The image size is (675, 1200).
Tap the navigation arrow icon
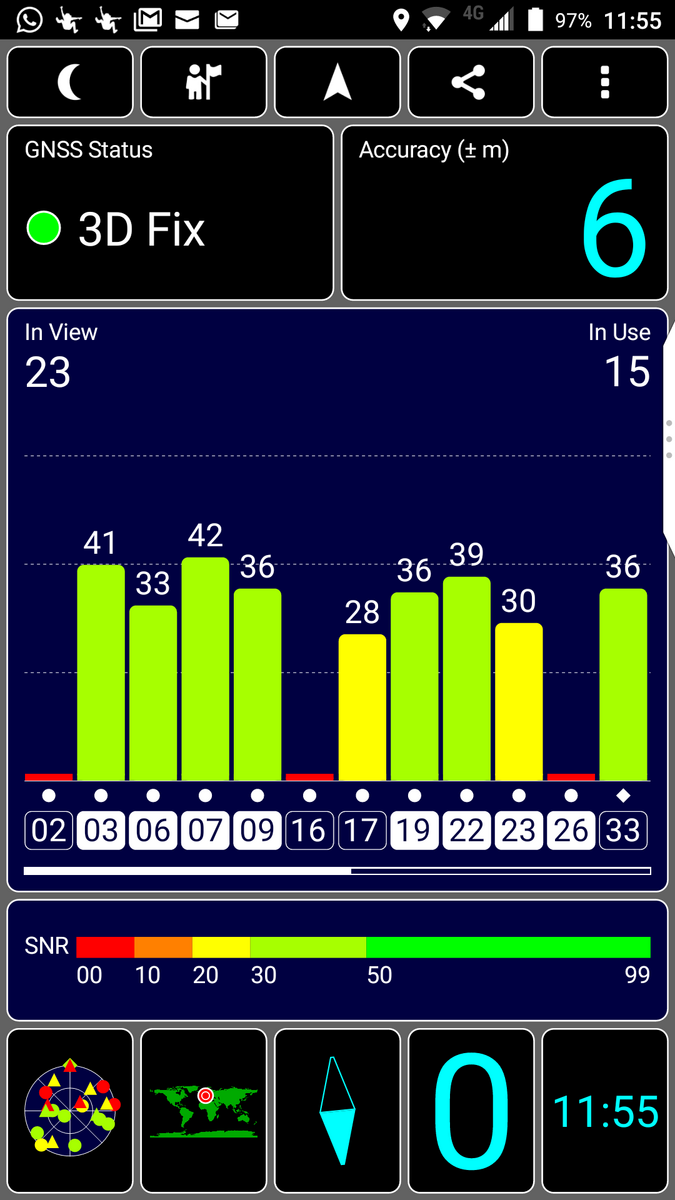click(x=338, y=83)
